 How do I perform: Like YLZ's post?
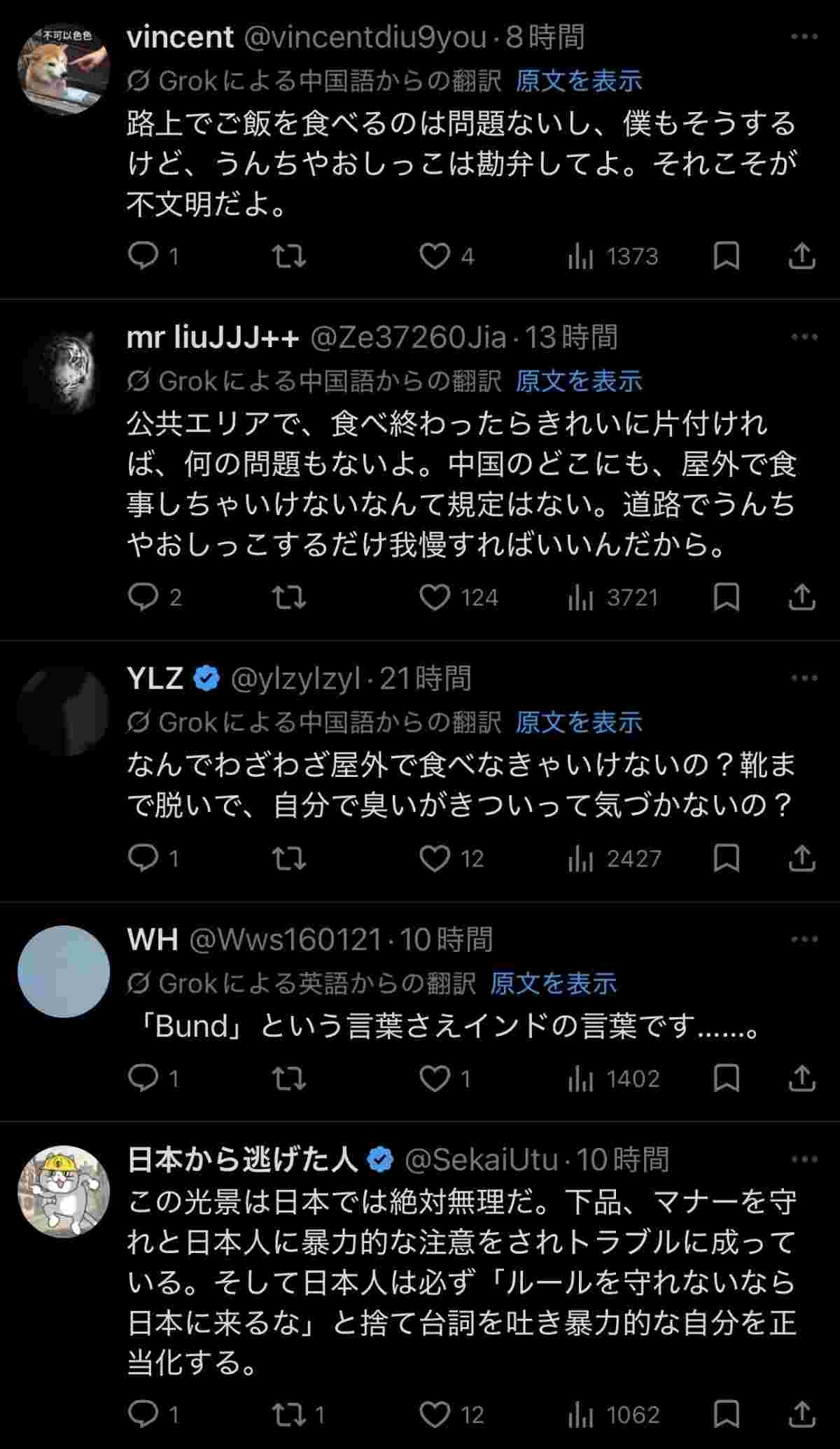(434, 858)
